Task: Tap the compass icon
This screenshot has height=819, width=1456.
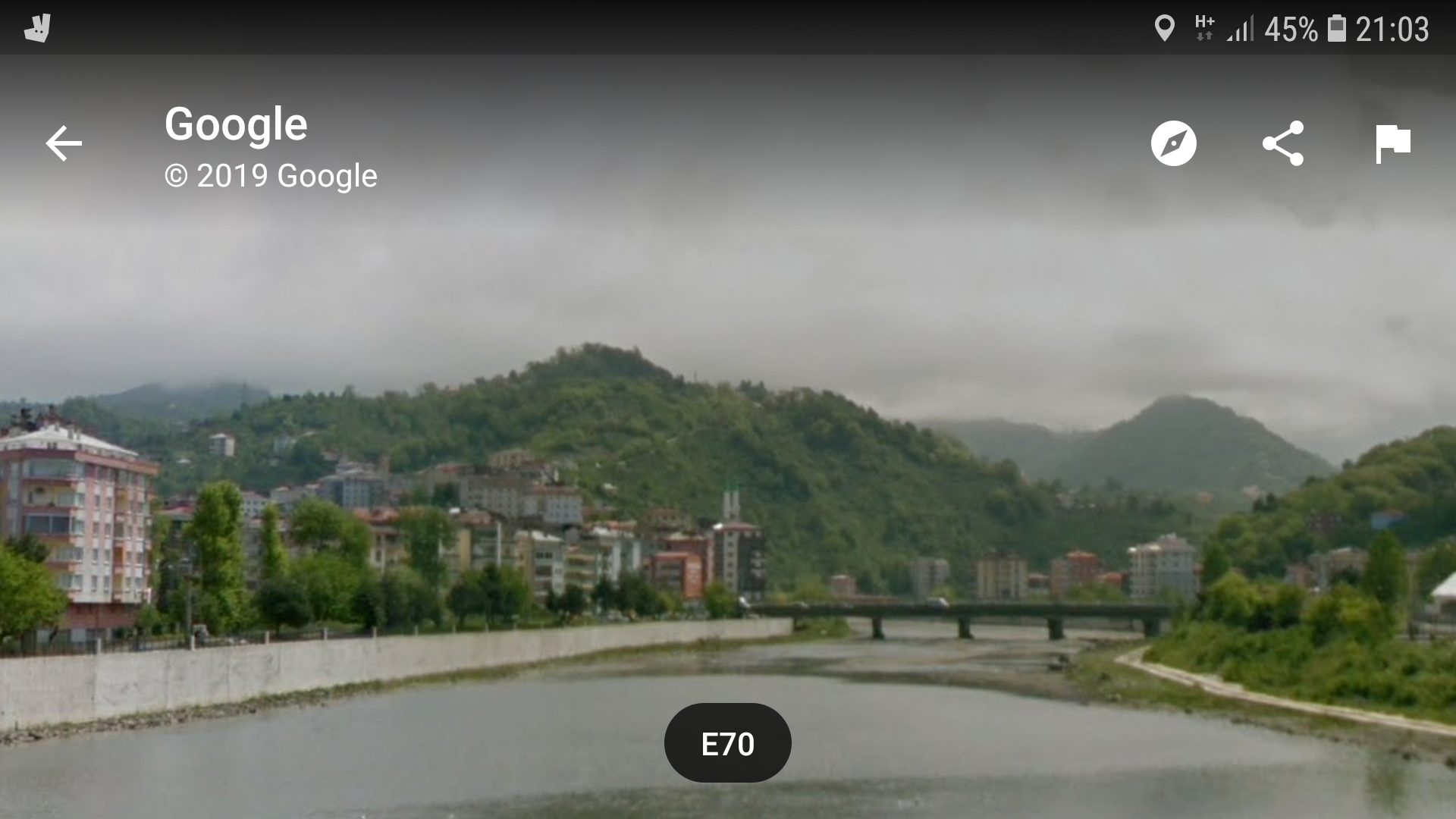Action: coord(1173,143)
